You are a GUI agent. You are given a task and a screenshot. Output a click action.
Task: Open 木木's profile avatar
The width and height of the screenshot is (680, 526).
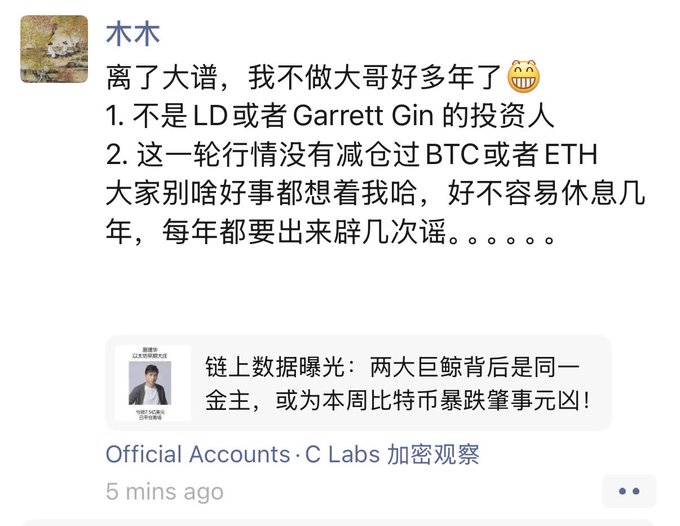54,49
